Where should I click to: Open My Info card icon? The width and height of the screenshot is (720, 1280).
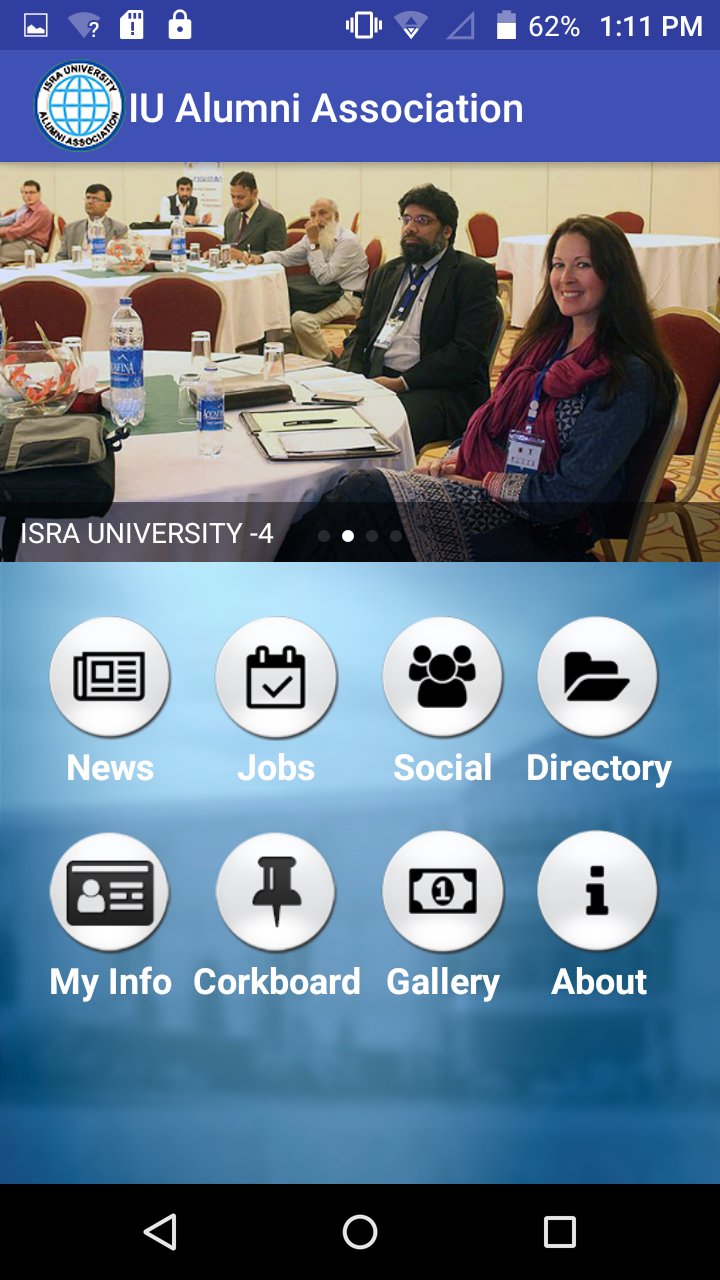pyautogui.click(x=110, y=890)
